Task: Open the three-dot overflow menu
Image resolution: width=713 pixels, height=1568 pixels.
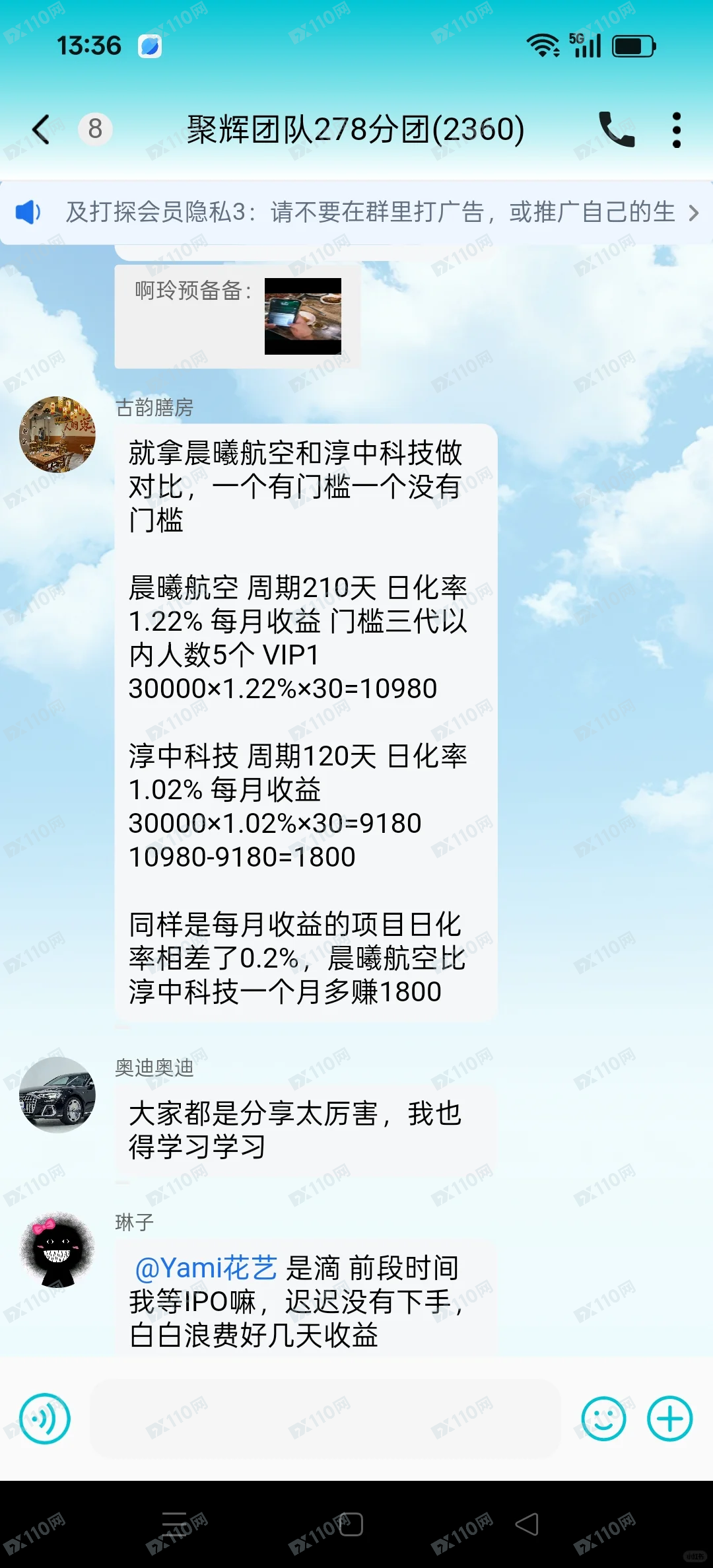Action: tap(676, 129)
